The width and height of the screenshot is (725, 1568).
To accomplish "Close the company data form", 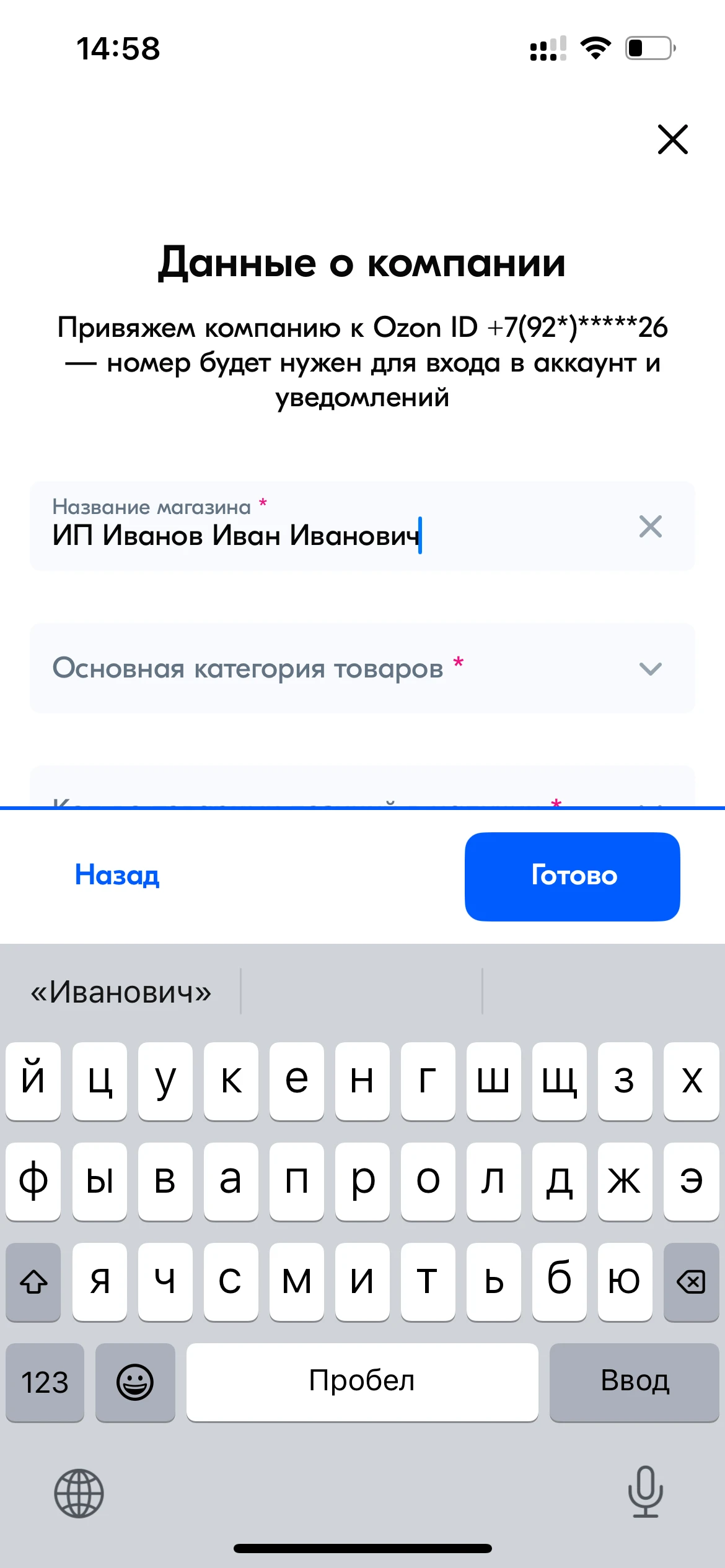I will (x=672, y=139).
